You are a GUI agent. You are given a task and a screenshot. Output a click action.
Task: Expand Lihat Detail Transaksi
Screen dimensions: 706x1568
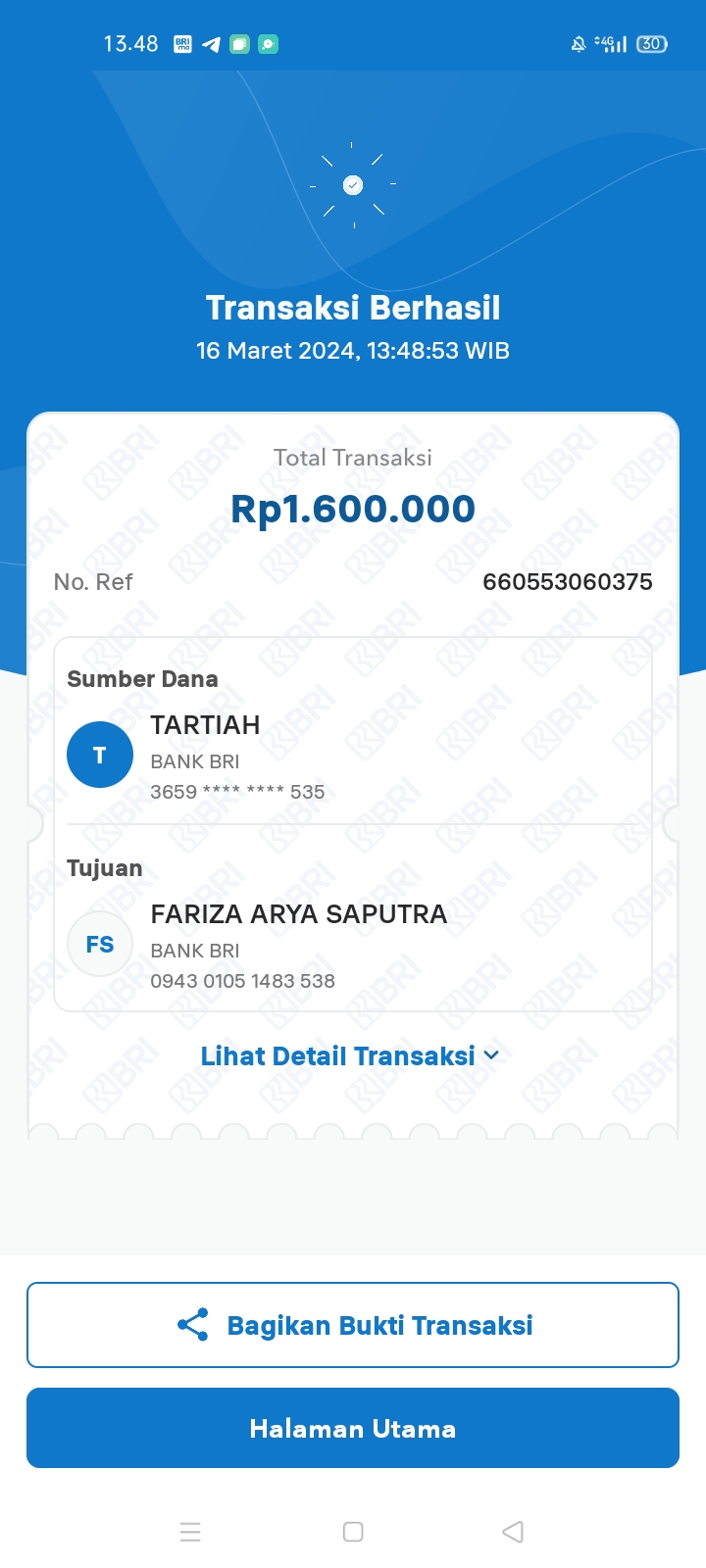pyautogui.click(x=350, y=1056)
